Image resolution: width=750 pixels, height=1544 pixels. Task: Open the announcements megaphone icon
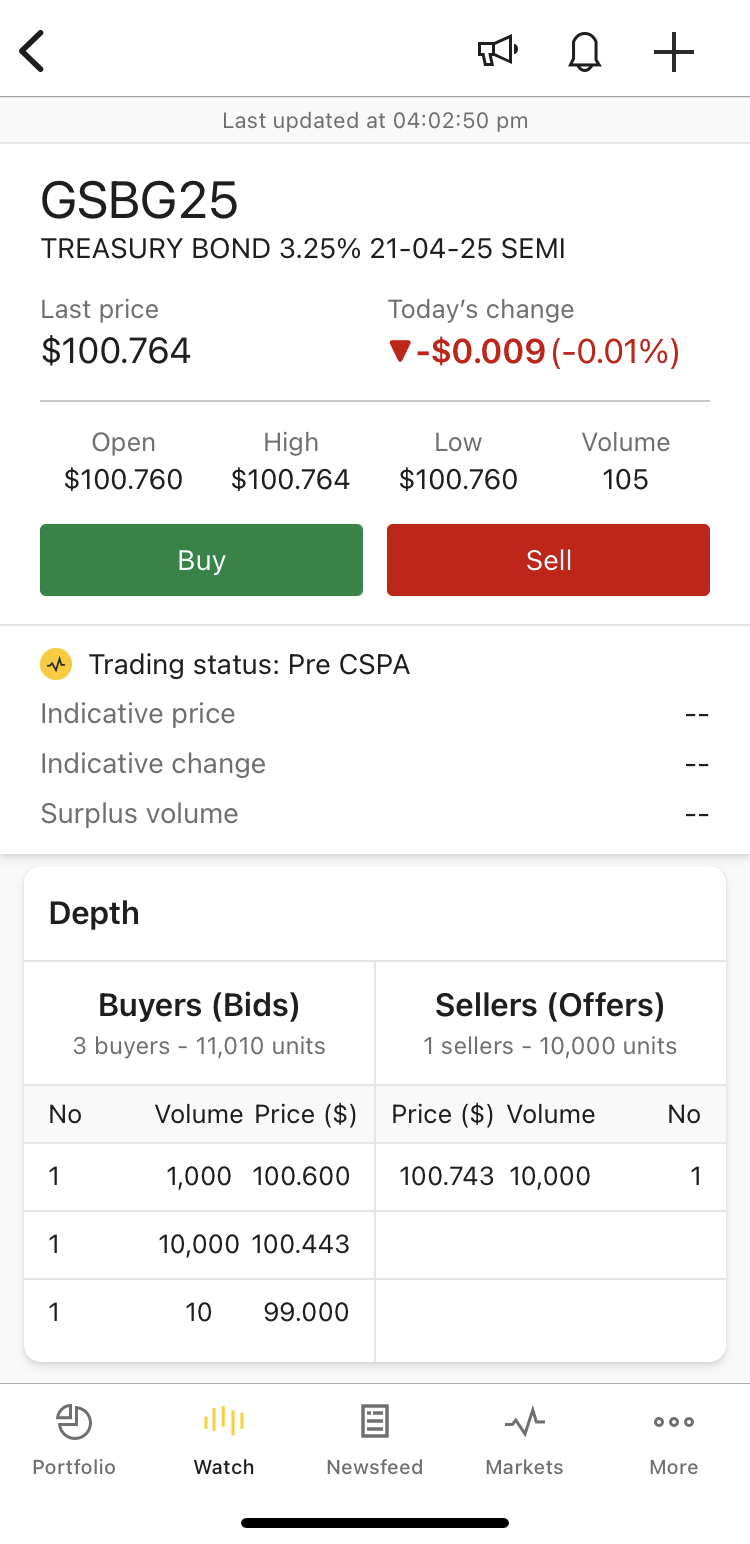click(497, 51)
